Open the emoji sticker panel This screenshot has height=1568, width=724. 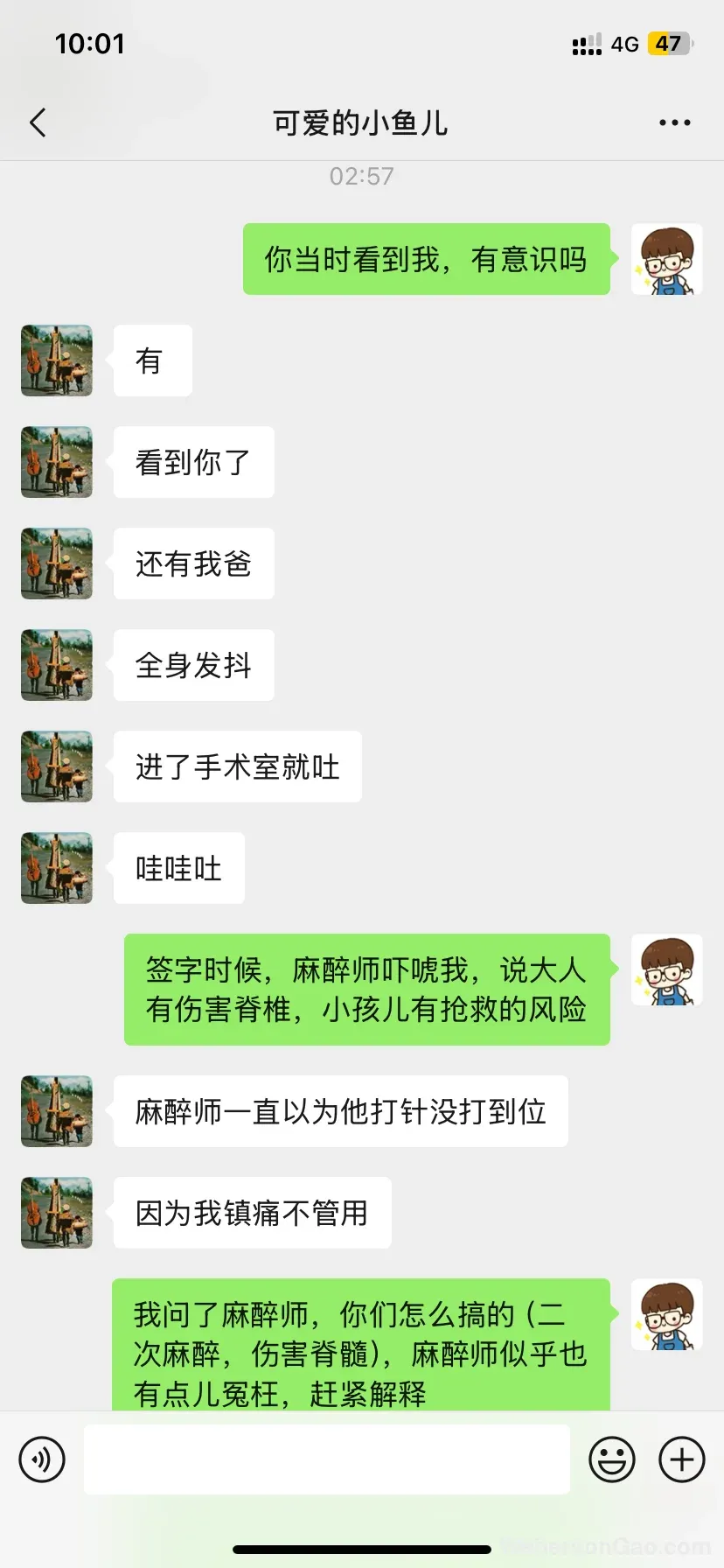pyautogui.click(x=612, y=1459)
